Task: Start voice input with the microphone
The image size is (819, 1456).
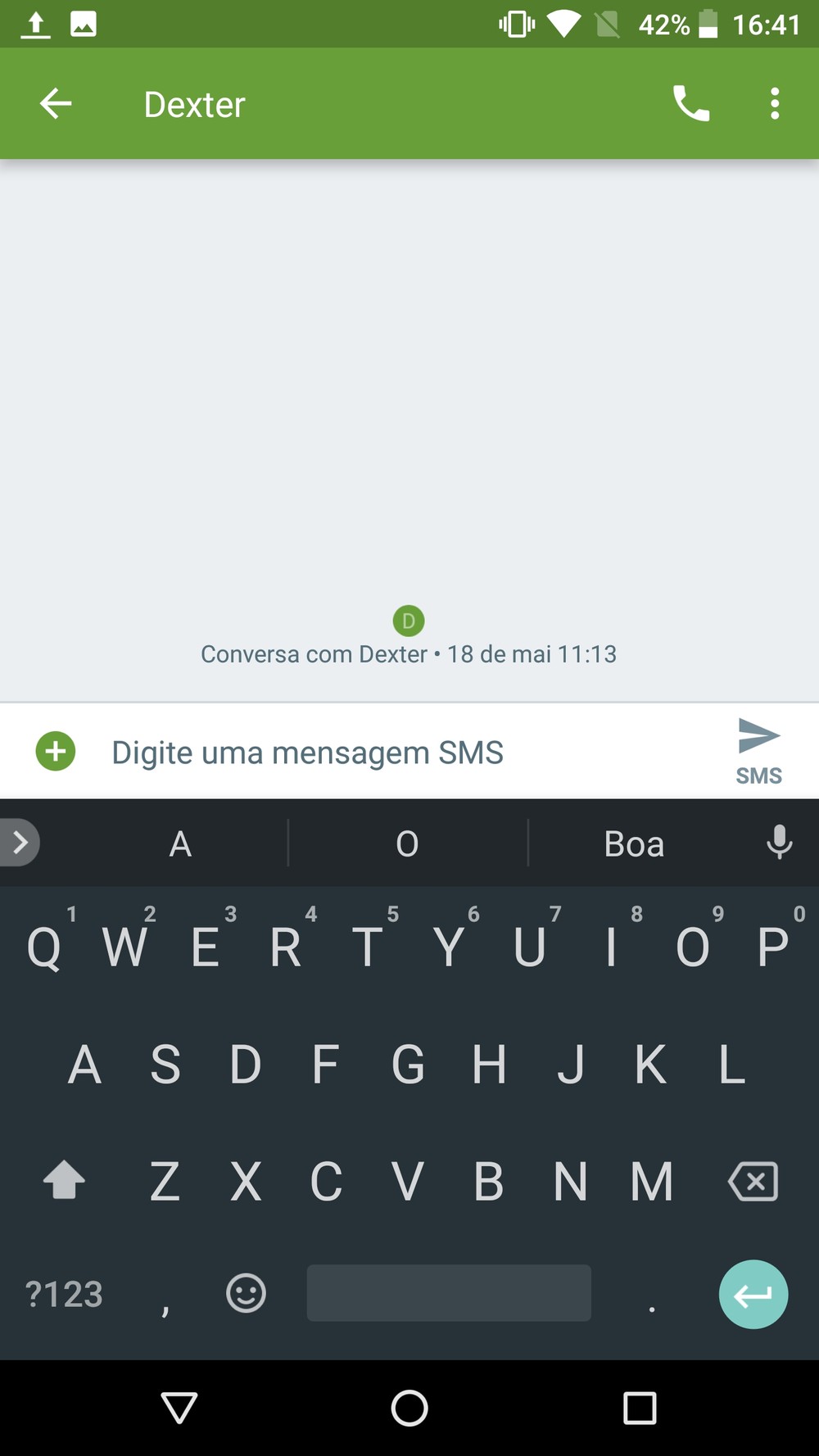Action: point(779,843)
